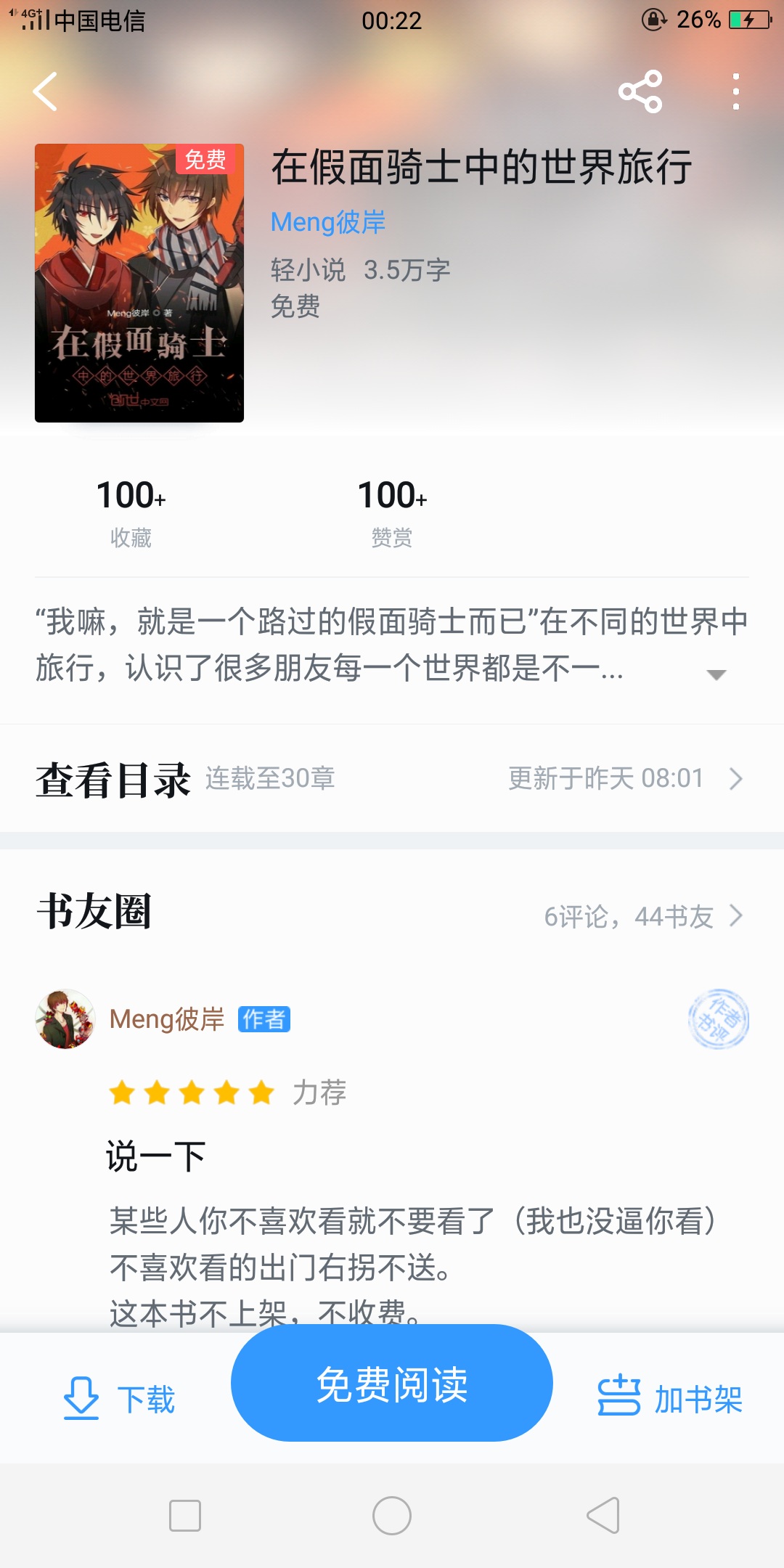The height and width of the screenshot is (1568, 784).
Task: Open the review titled 说一下
Action: click(155, 1156)
